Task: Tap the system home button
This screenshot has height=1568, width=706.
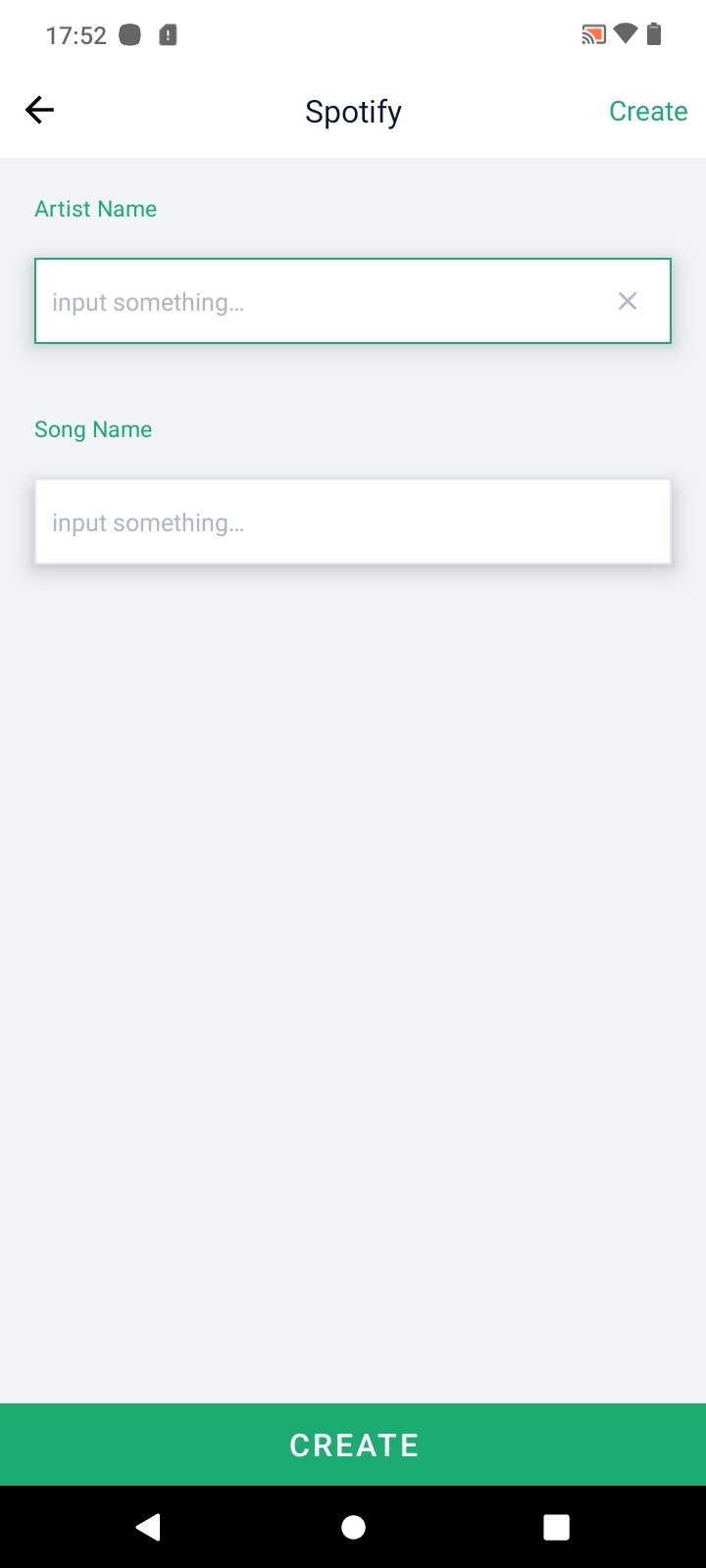Action: [353, 1527]
